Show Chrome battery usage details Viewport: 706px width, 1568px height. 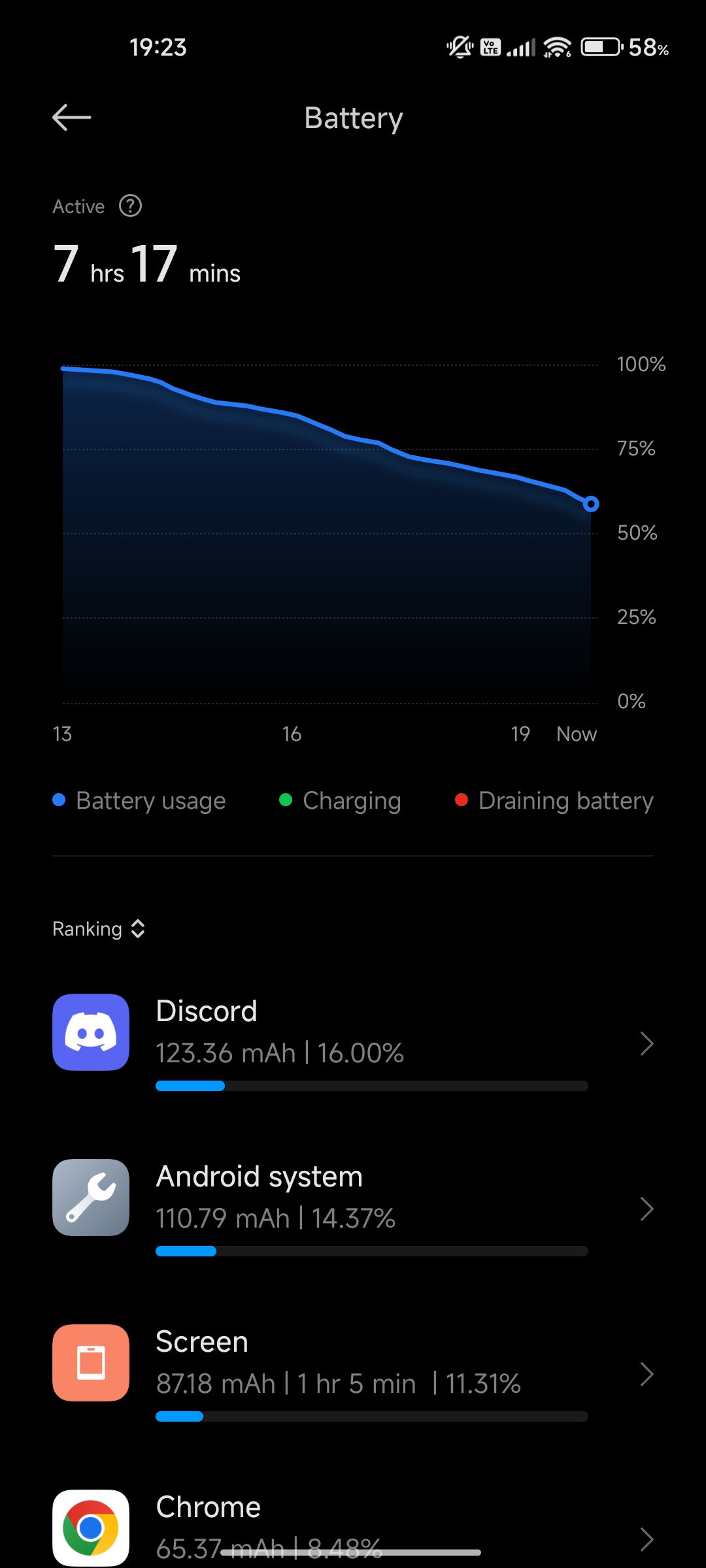pos(353,1529)
